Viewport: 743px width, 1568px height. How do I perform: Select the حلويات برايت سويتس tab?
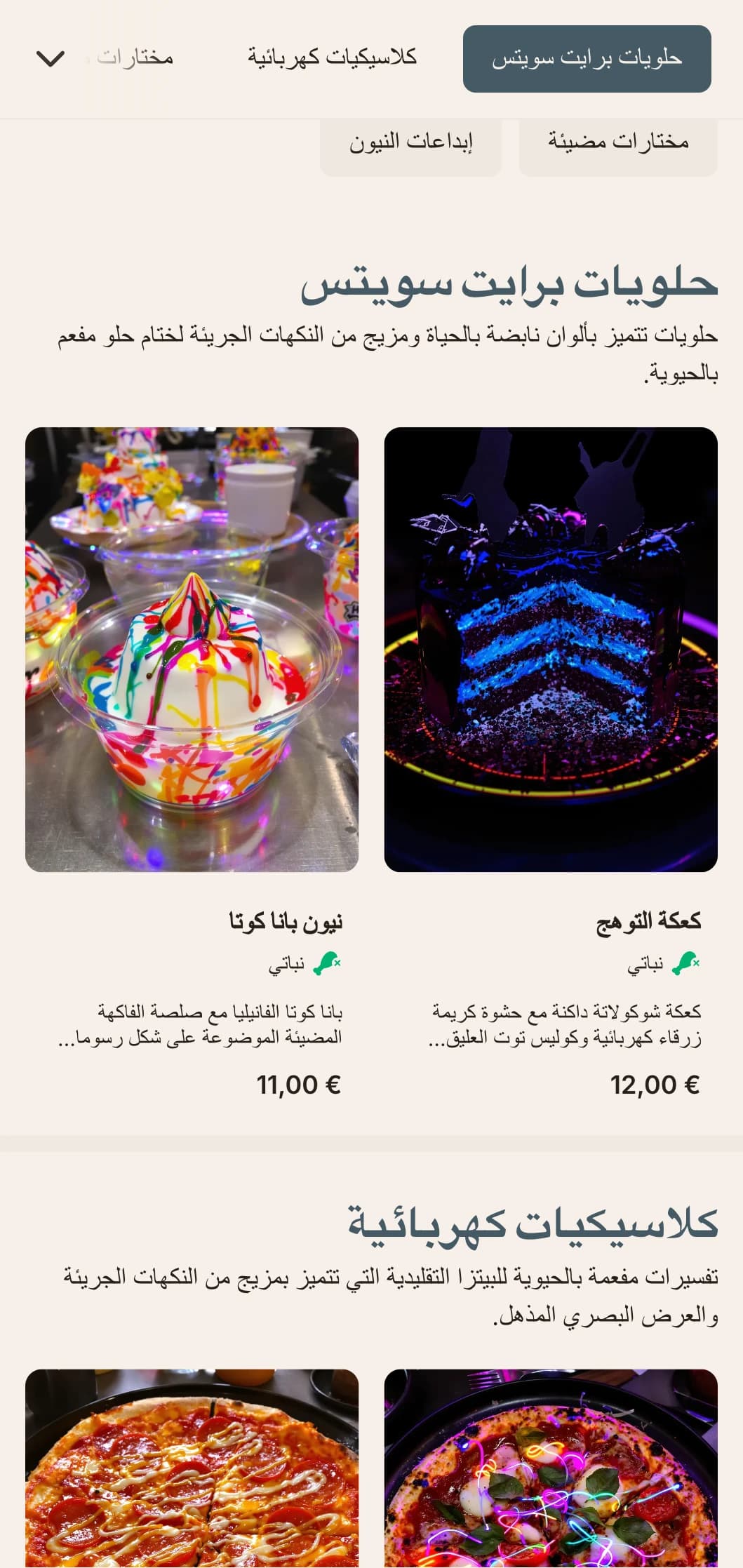pos(587,59)
